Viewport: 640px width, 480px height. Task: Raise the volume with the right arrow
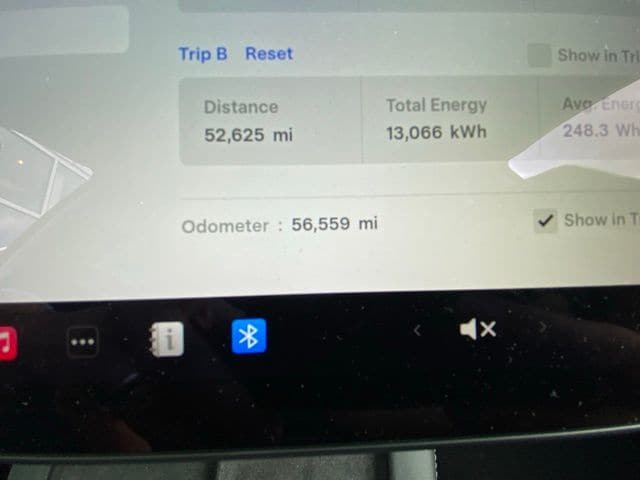pyautogui.click(x=543, y=326)
